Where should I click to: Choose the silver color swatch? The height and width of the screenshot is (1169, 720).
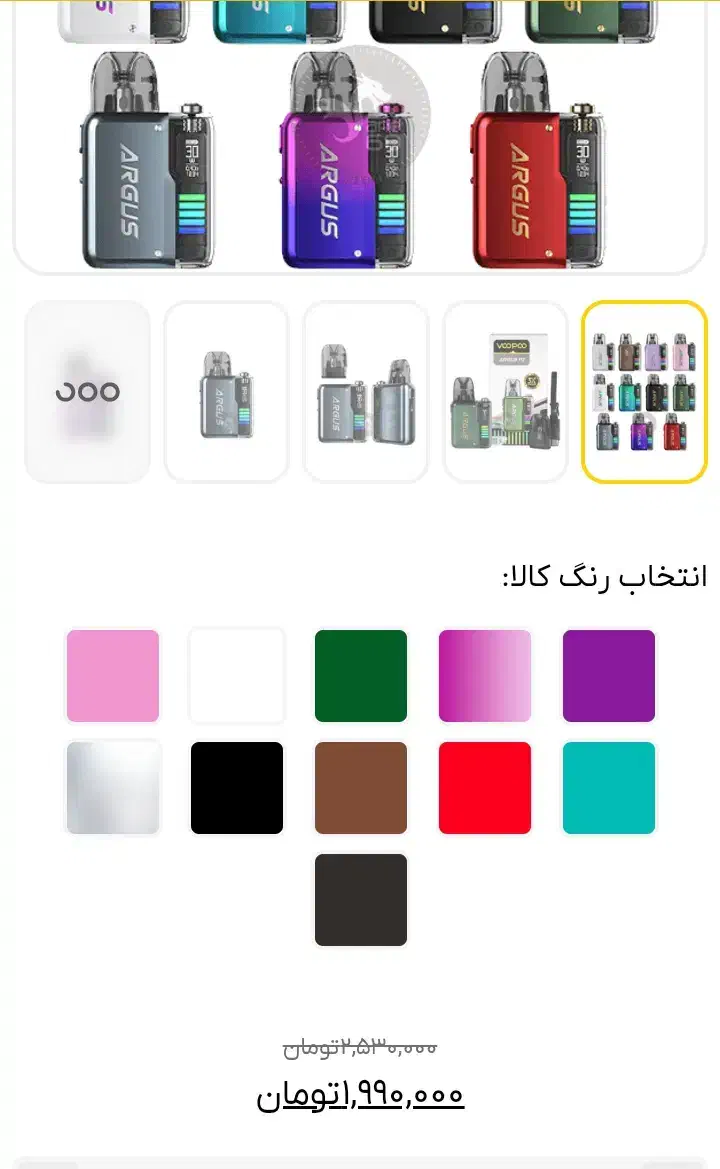point(112,788)
